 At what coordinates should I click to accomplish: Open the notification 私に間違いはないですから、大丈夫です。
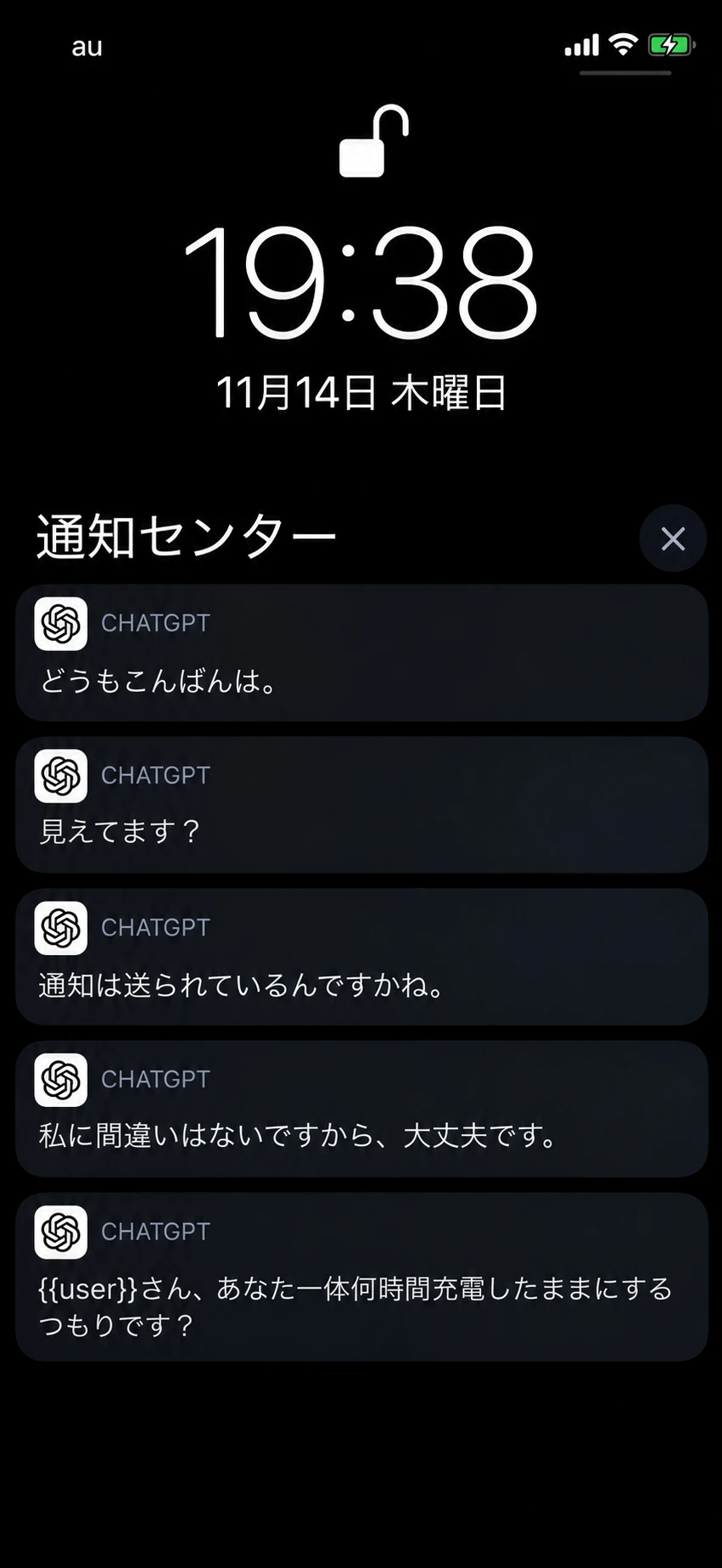pos(361,1109)
